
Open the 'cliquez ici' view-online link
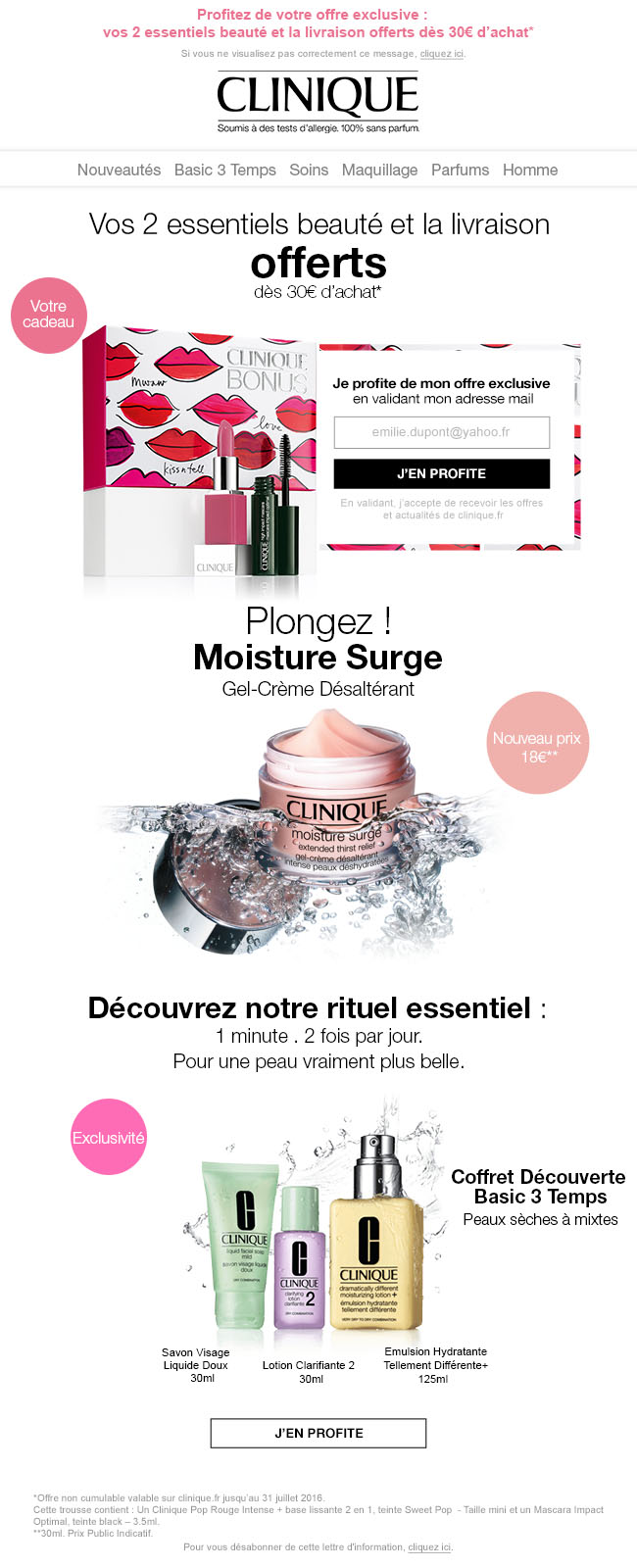[x=441, y=54]
